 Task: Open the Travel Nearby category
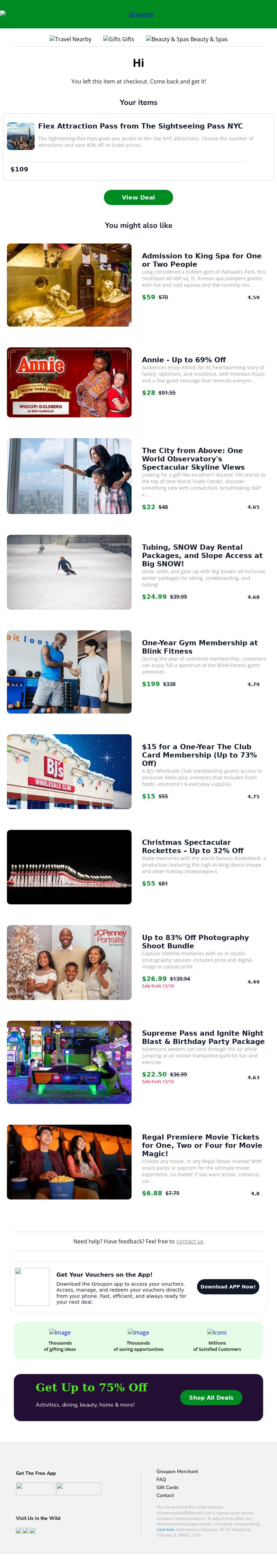pos(71,39)
